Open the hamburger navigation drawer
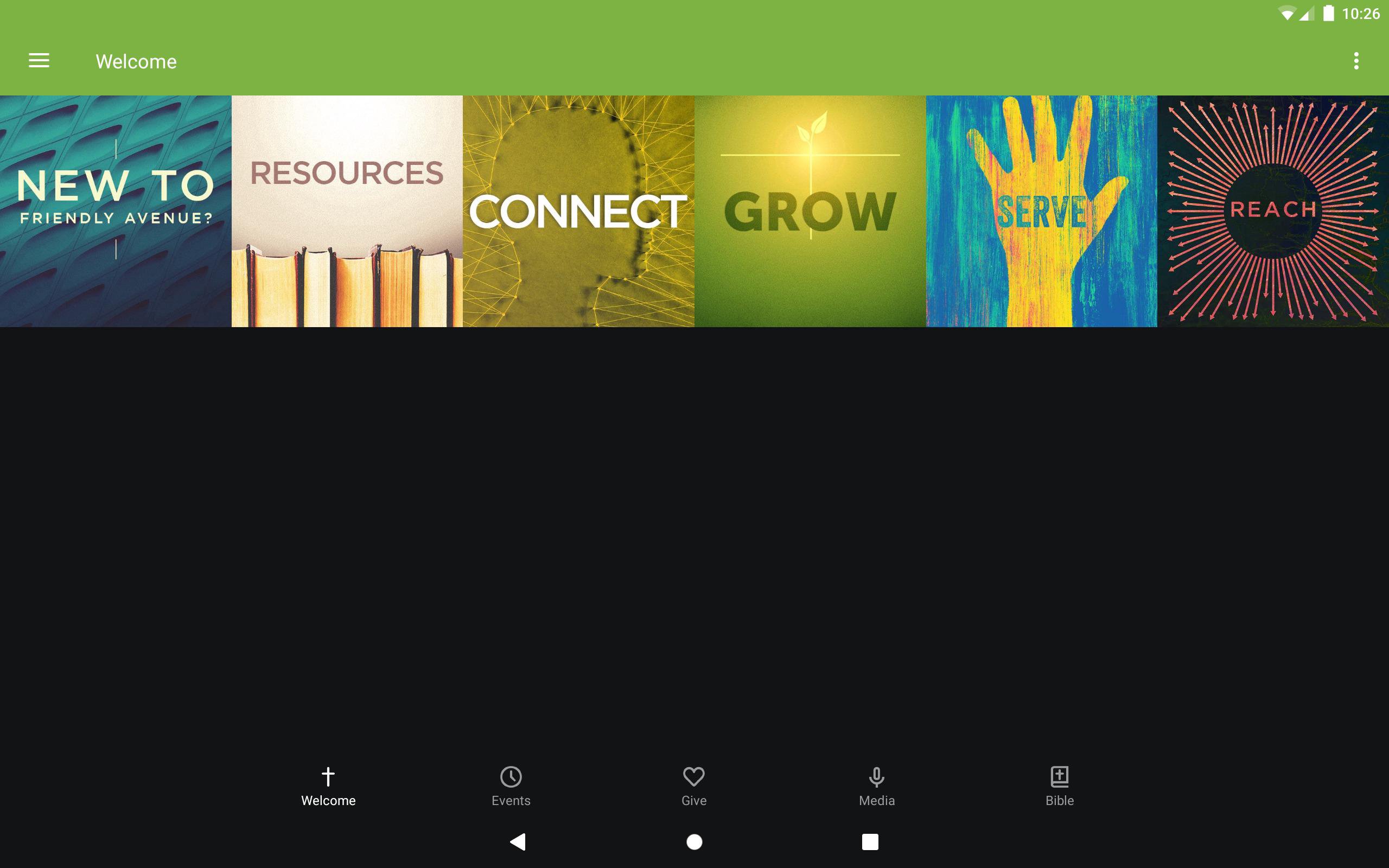Image resolution: width=1389 pixels, height=868 pixels. (x=39, y=61)
